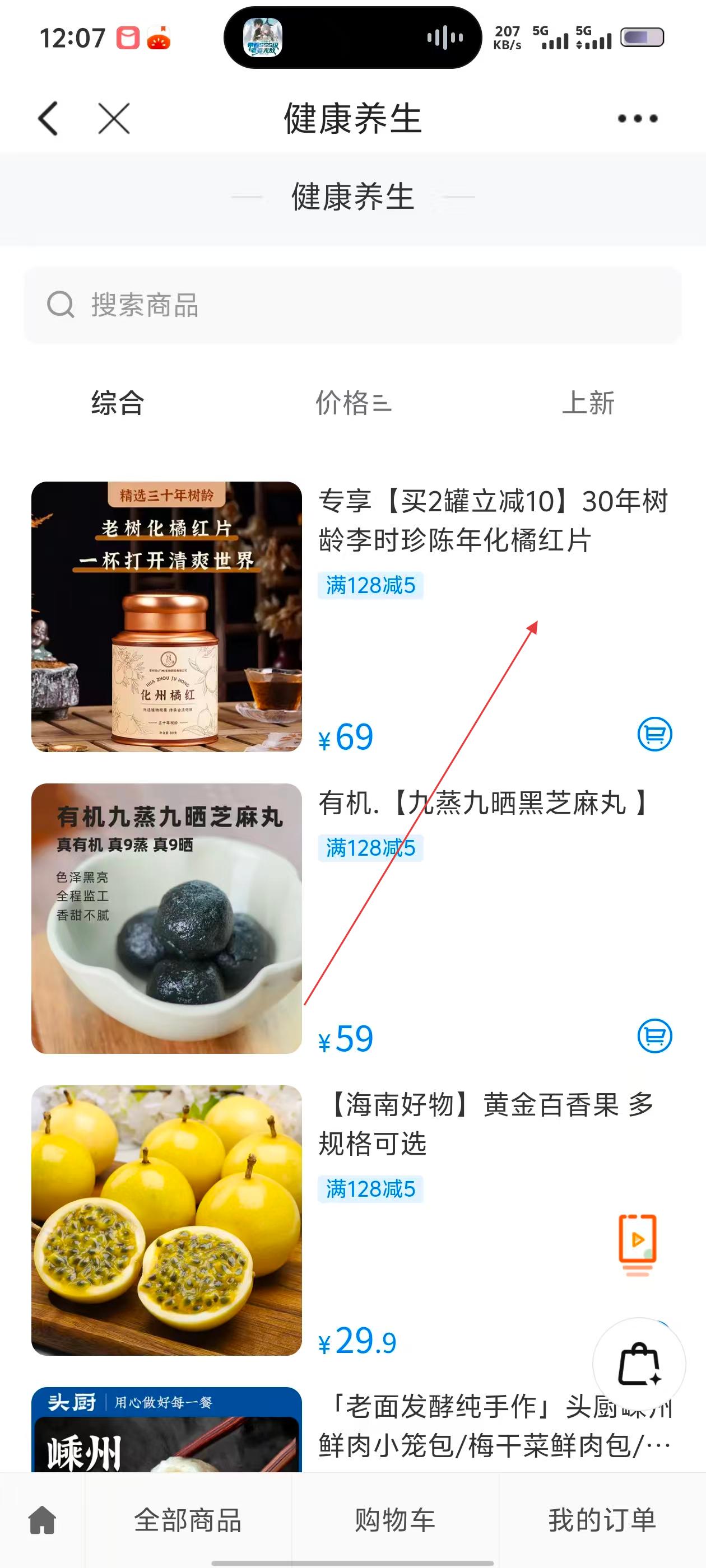Go back using the arrow icon
706x1568 pixels.
(49, 118)
